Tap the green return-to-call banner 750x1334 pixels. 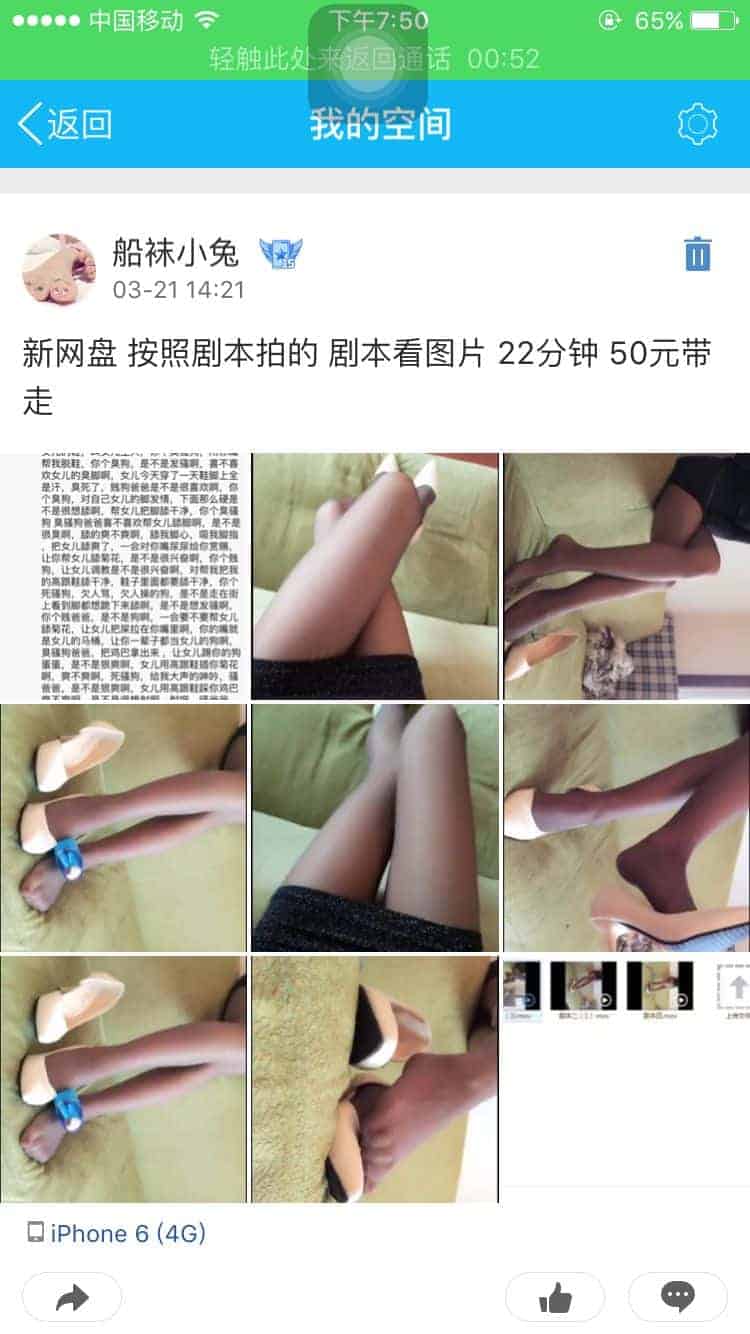point(375,58)
